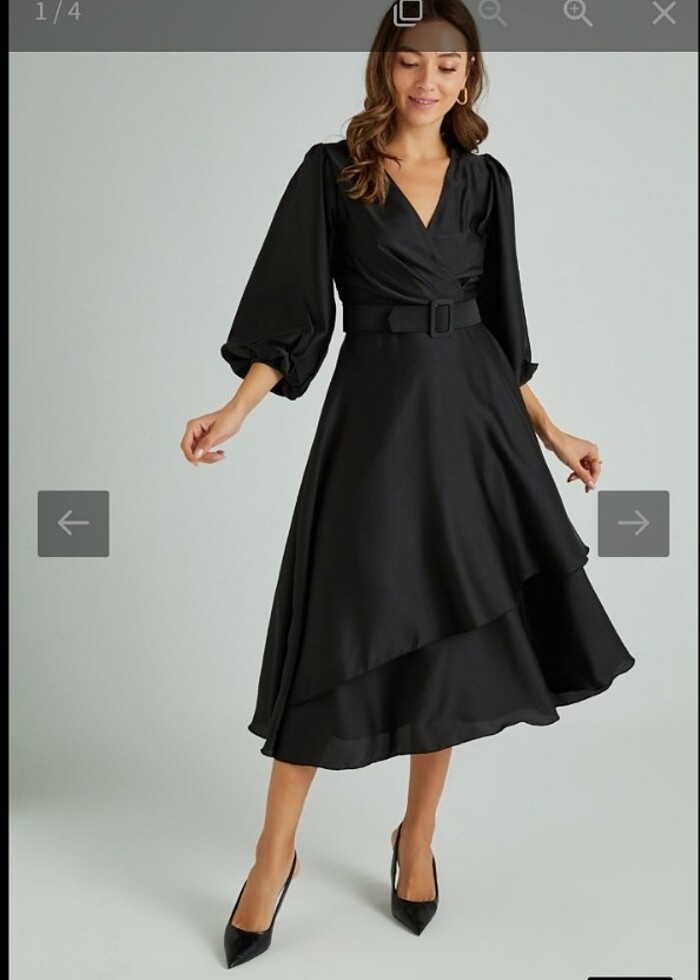Close the image viewer
Viewport: 700px width, 980px height.
coord(664,13)
